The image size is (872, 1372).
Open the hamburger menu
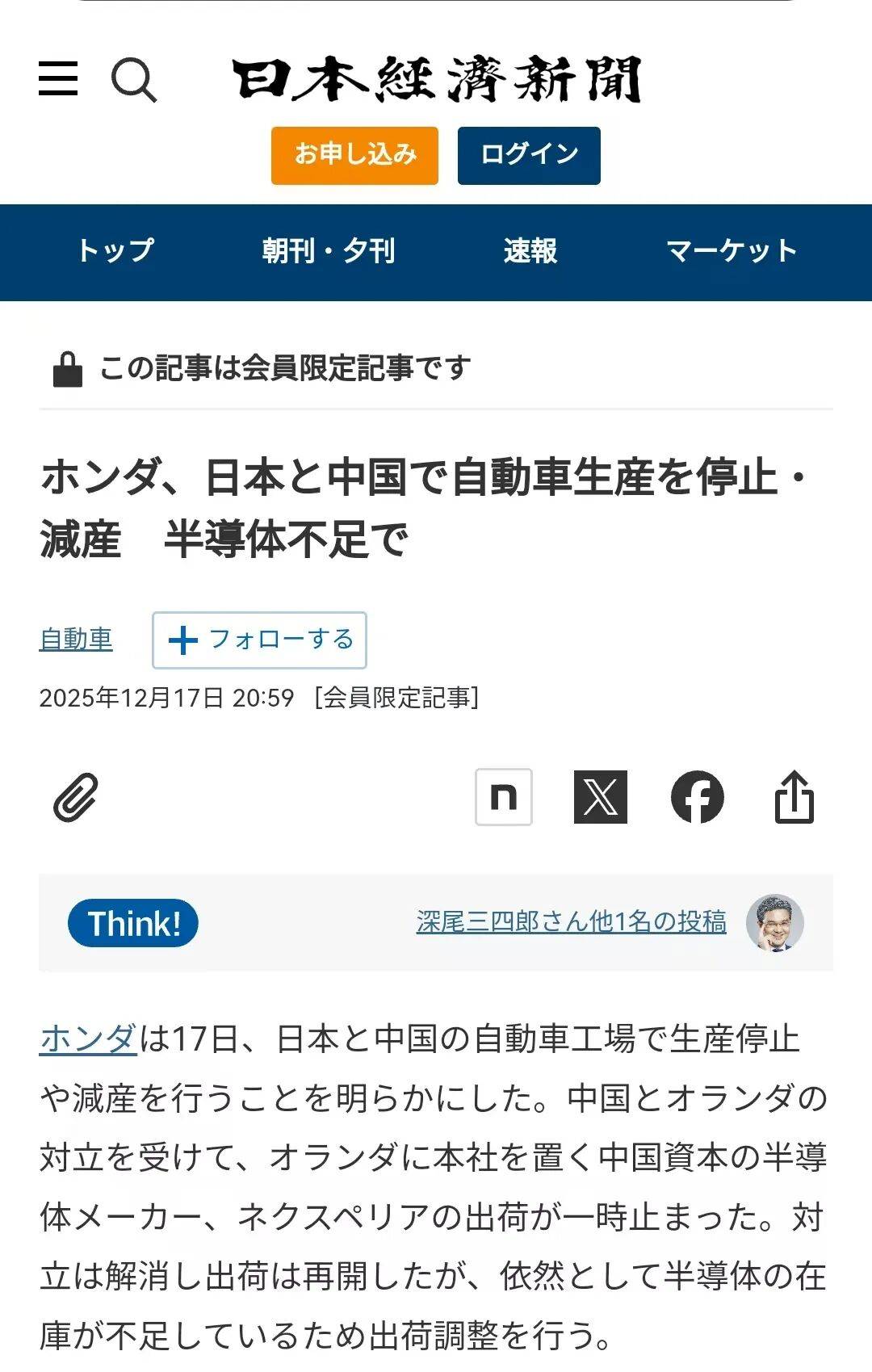click(x=58, y=78)
